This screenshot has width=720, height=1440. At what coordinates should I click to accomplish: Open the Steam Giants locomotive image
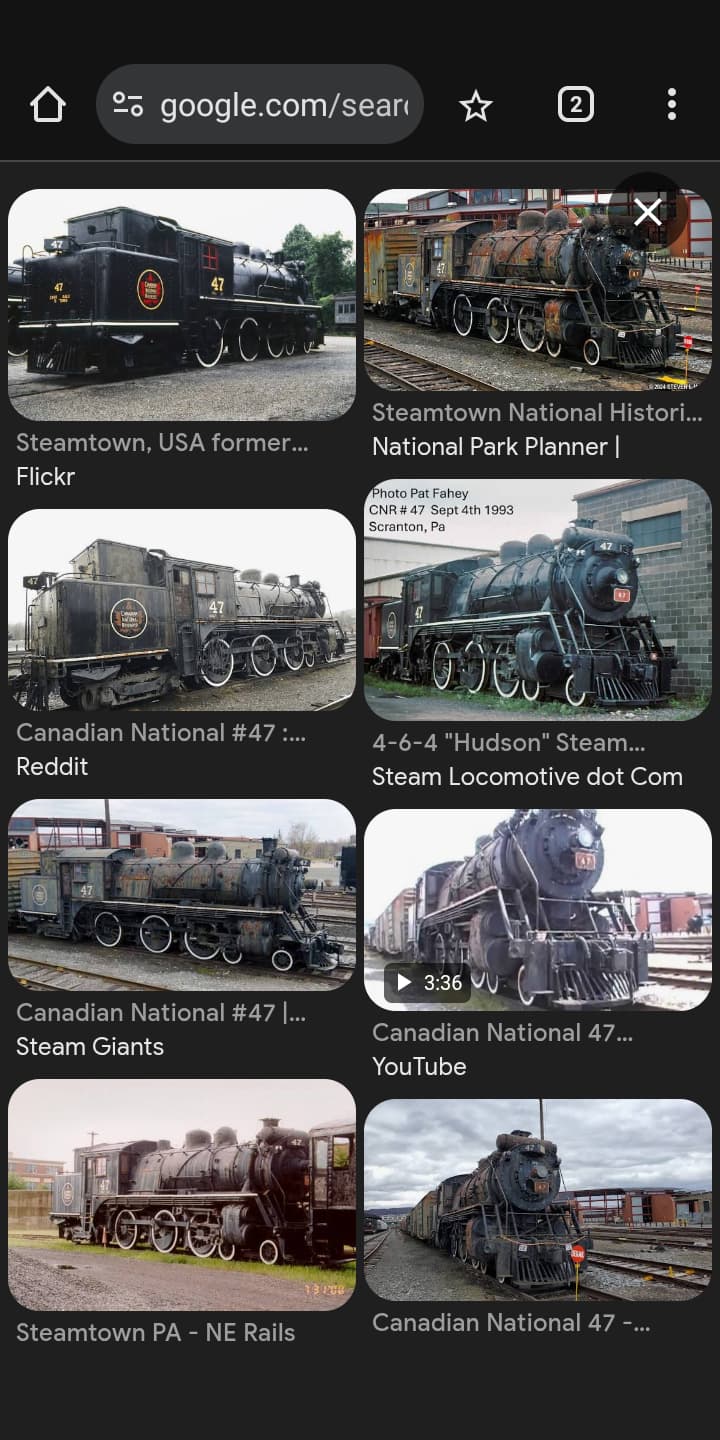(x=181, y=895)
